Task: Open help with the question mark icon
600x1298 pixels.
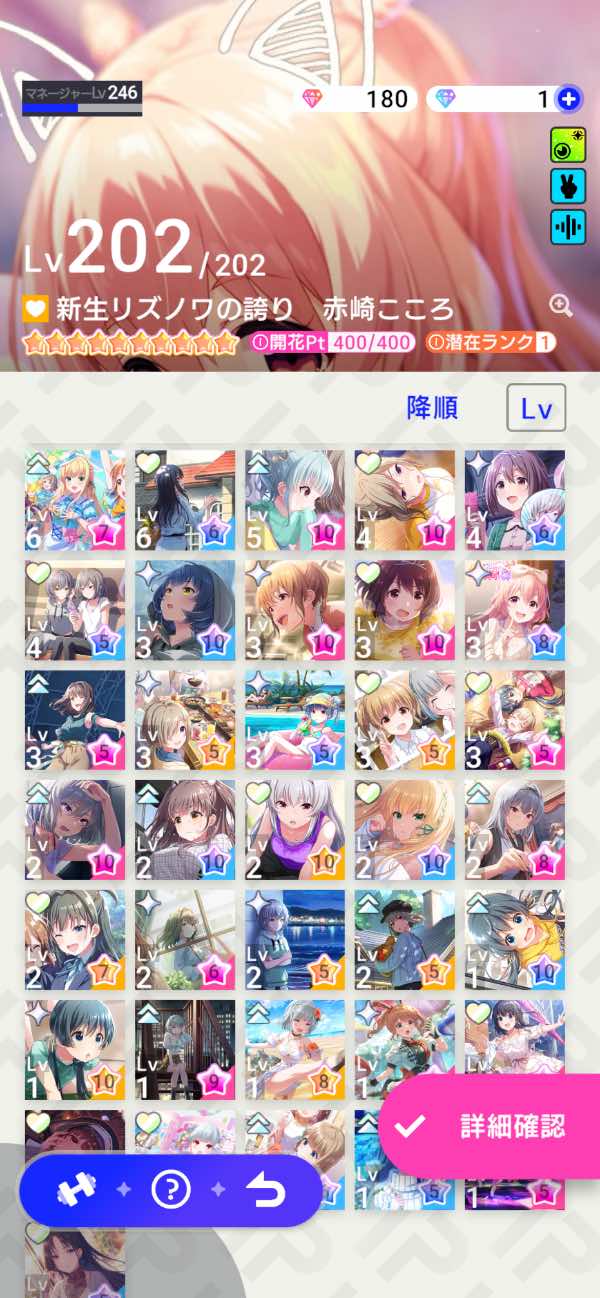Action: tap(171, 1190)
